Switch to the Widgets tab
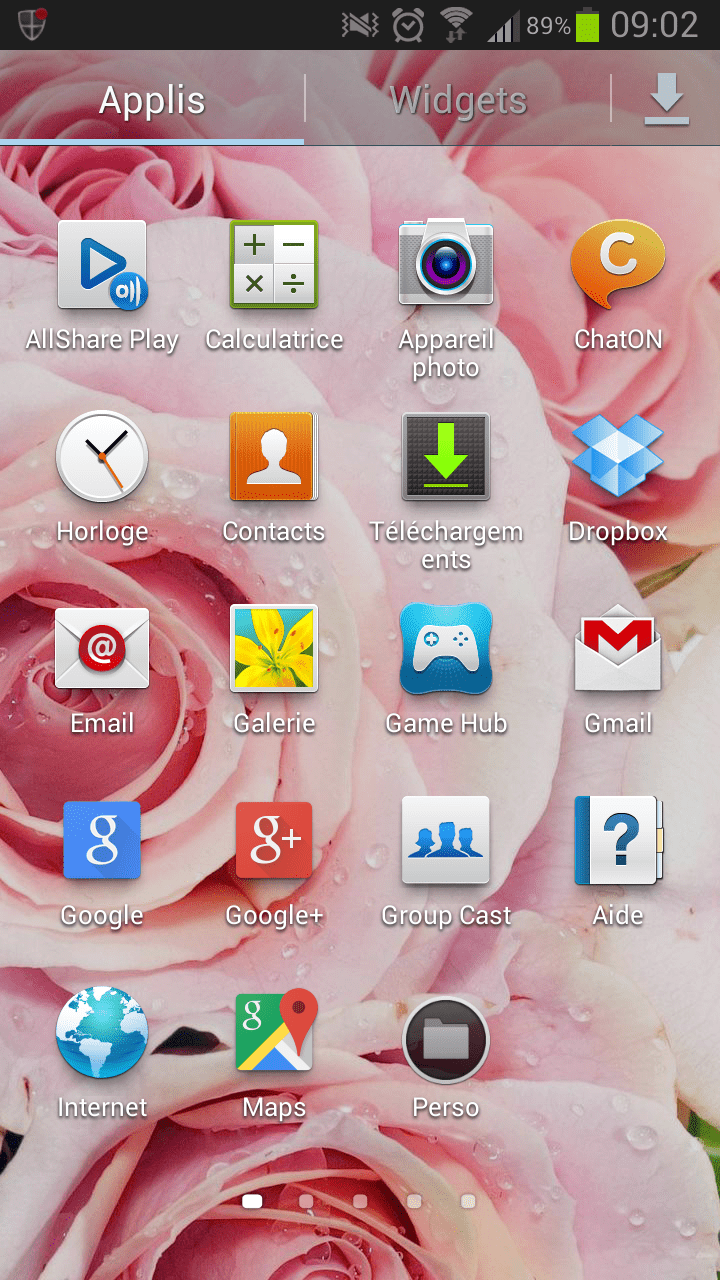The image size is (720, 1280). 458,100
